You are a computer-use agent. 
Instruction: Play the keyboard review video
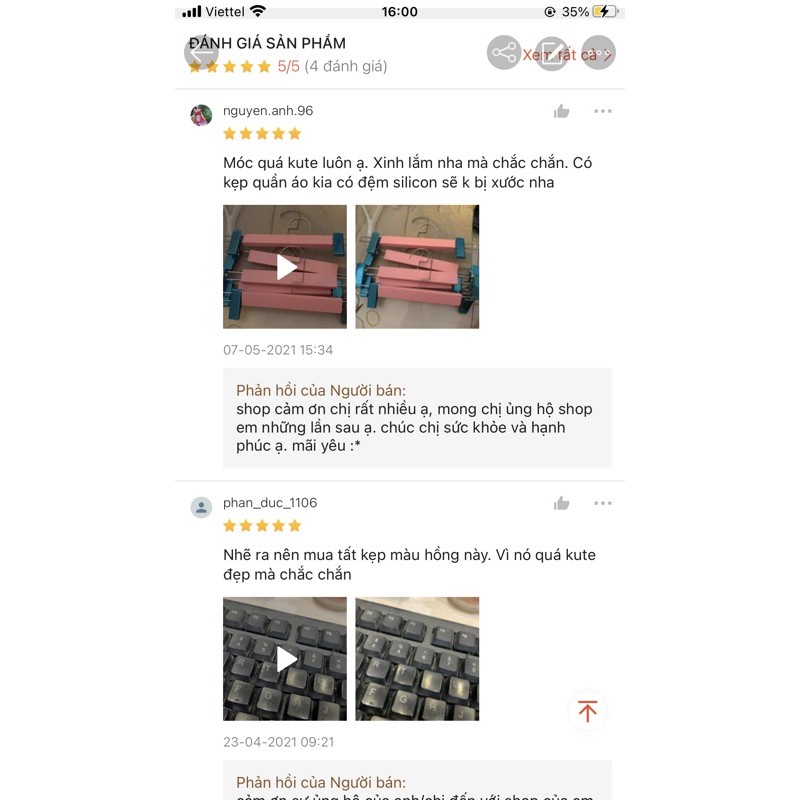285,659
